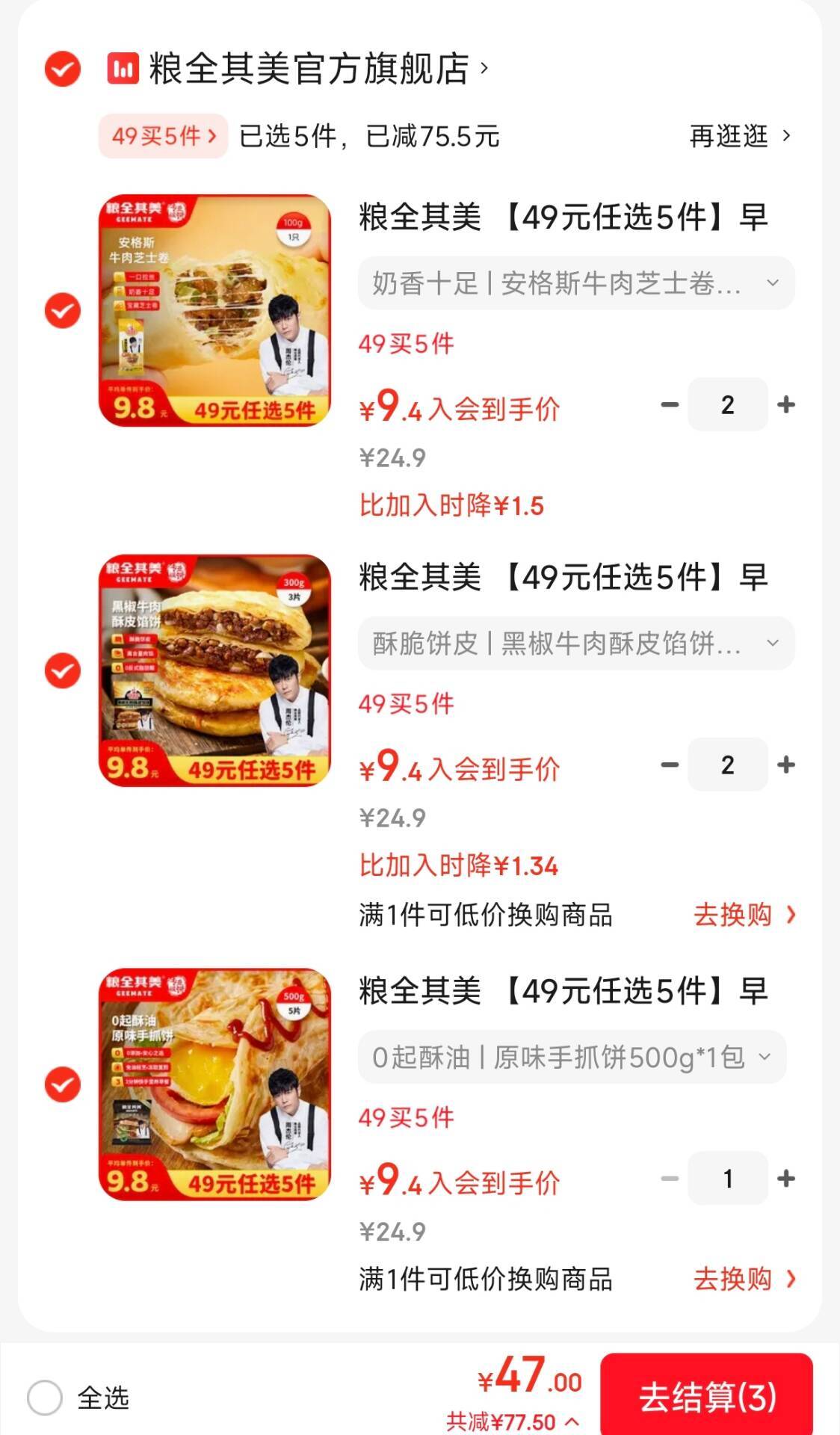This screenshot has width=840, height=1435.
Task: Deselect the 原味手抓饼 item checkbox
Action: click(63, 1084)
